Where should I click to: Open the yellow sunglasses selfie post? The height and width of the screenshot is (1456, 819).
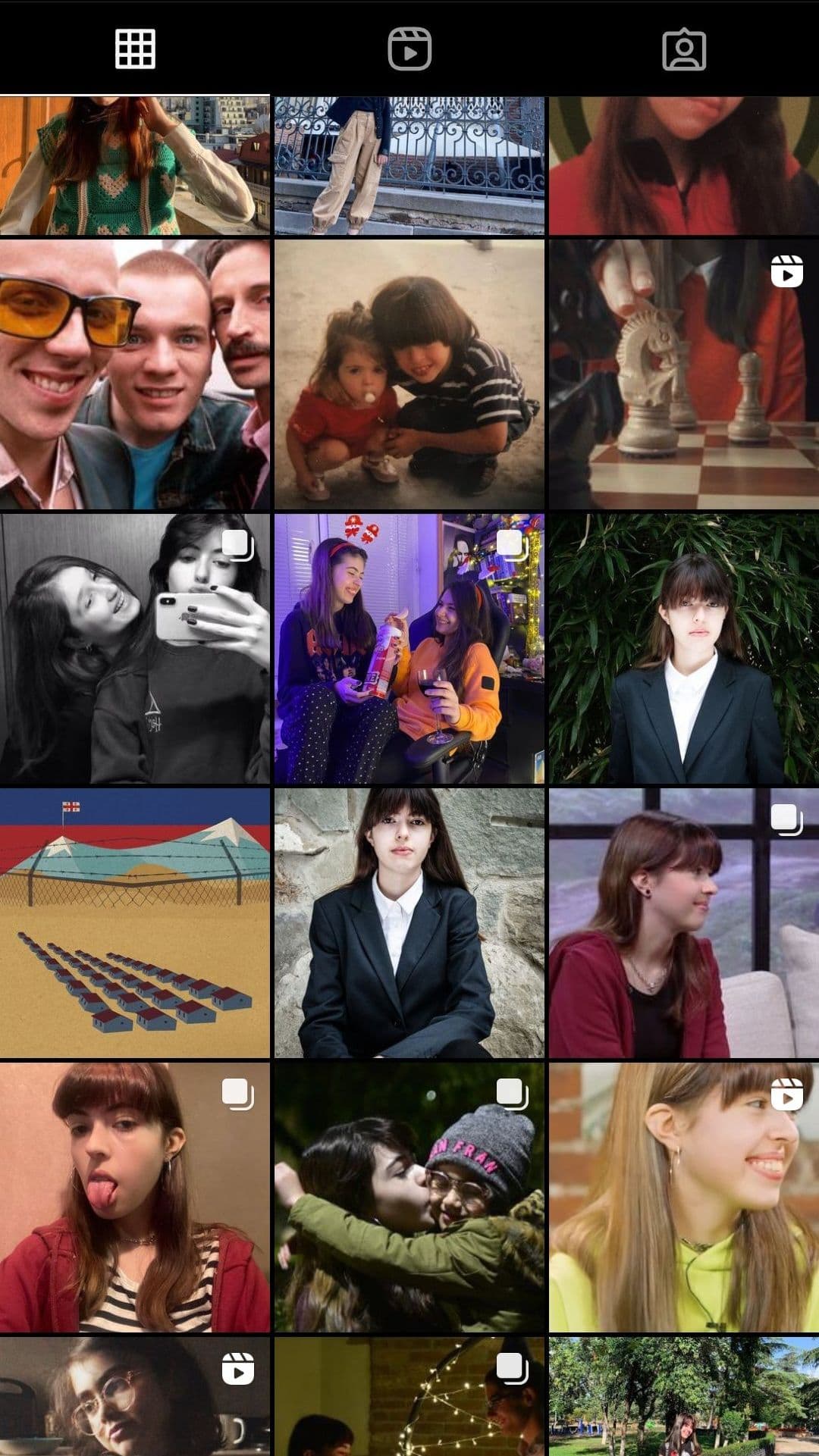[x=135, y=374]
